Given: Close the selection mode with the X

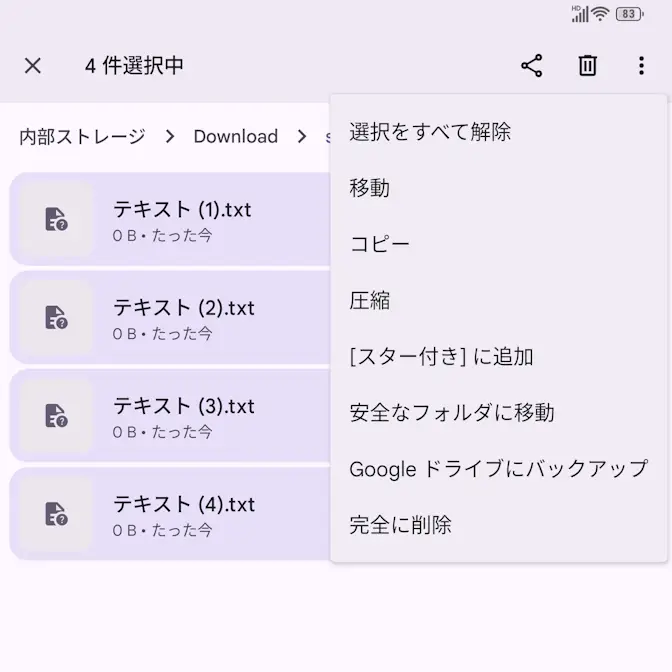Looking at the screenshot, I should point(33,66).
